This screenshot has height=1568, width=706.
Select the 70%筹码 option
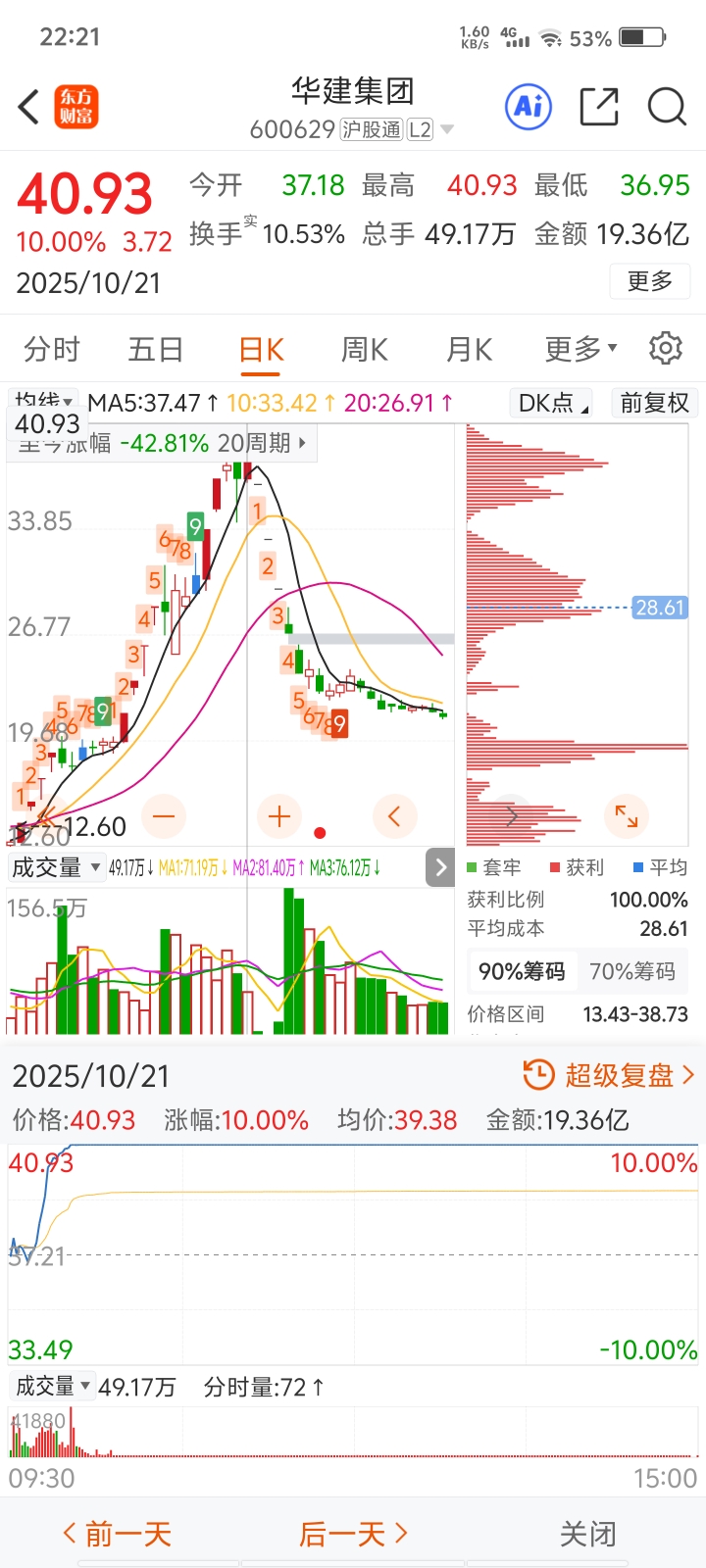click(632, 971)
